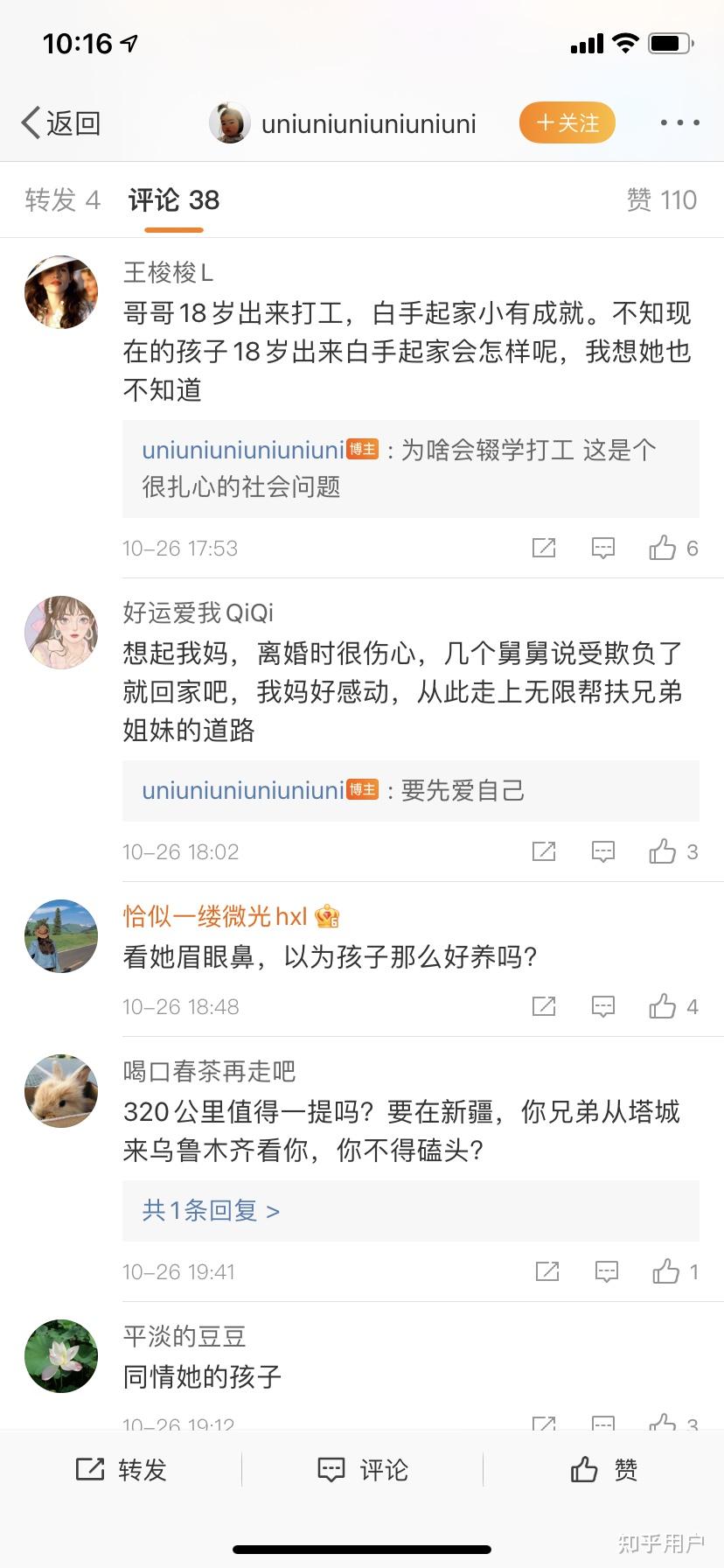Image resolution: width=724 pixels, height=1568 pixels.
Task: Repost 恰似一缕微光hxl's comment
Action: click(544, 1007)
